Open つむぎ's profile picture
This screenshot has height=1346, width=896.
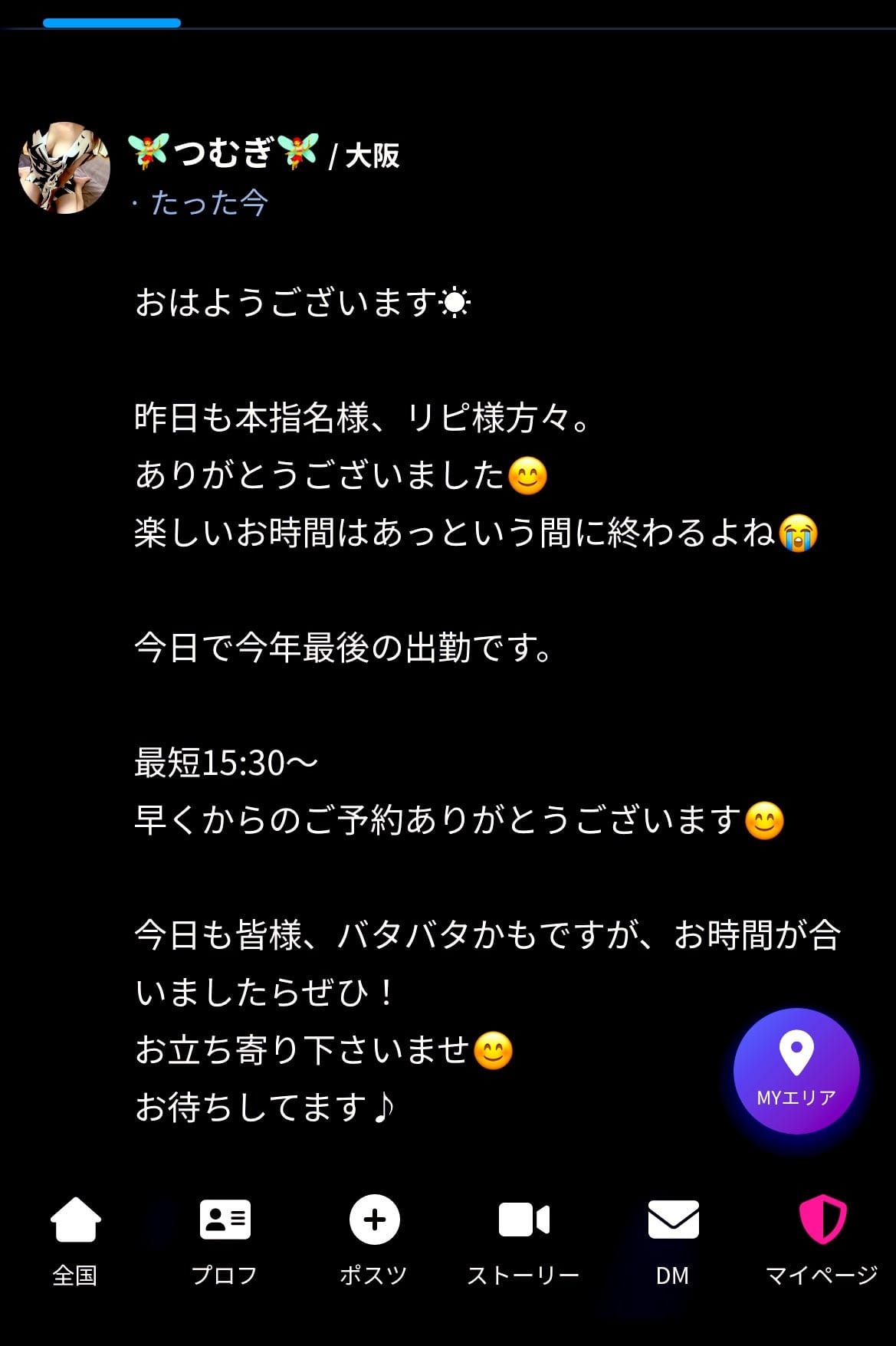pyautogui.click(x=64, y=167)
